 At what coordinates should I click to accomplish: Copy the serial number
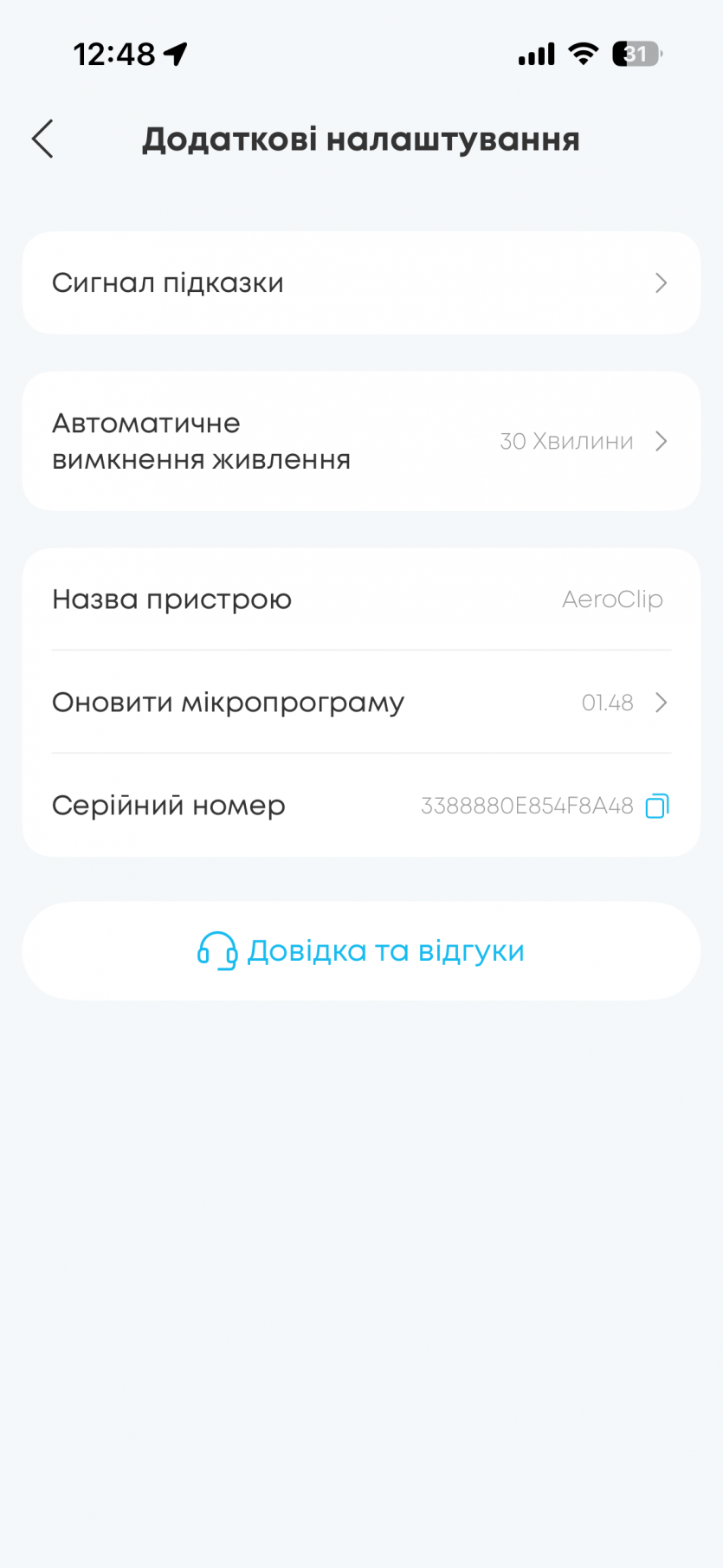[657, 806]
